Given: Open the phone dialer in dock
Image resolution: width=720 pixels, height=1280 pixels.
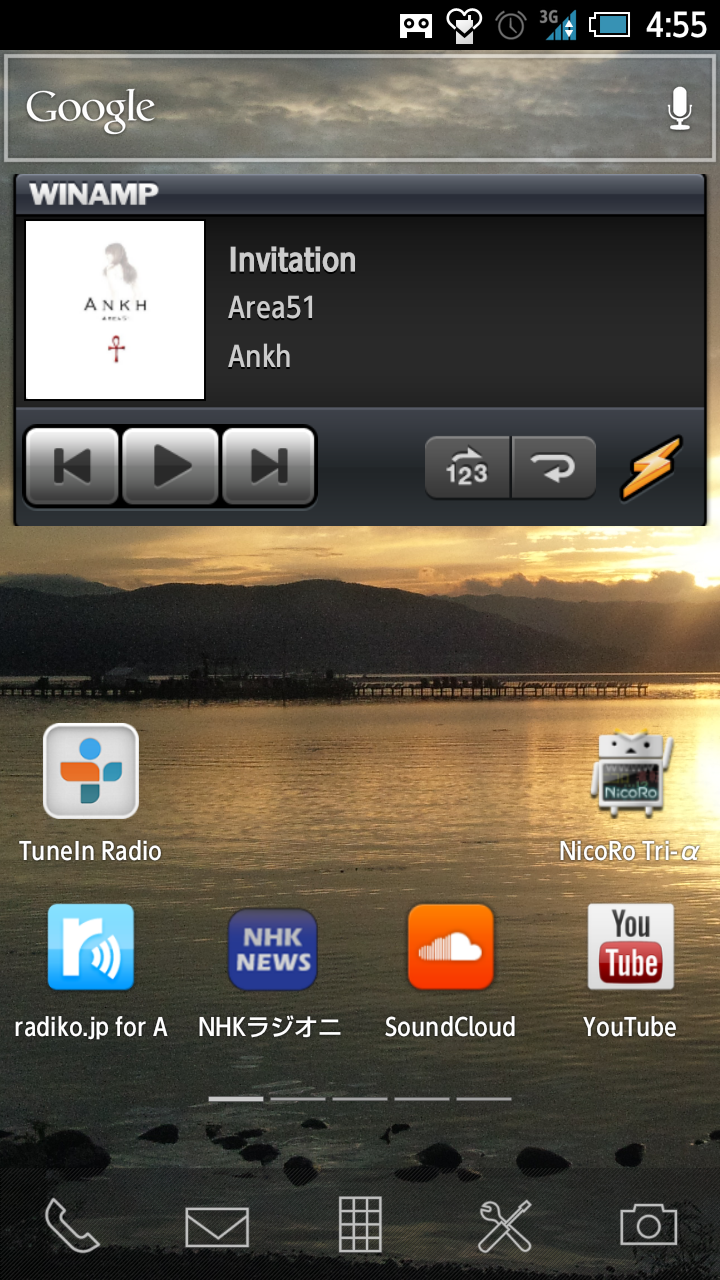Looking at the screenshot, I should pos(72,1225).
